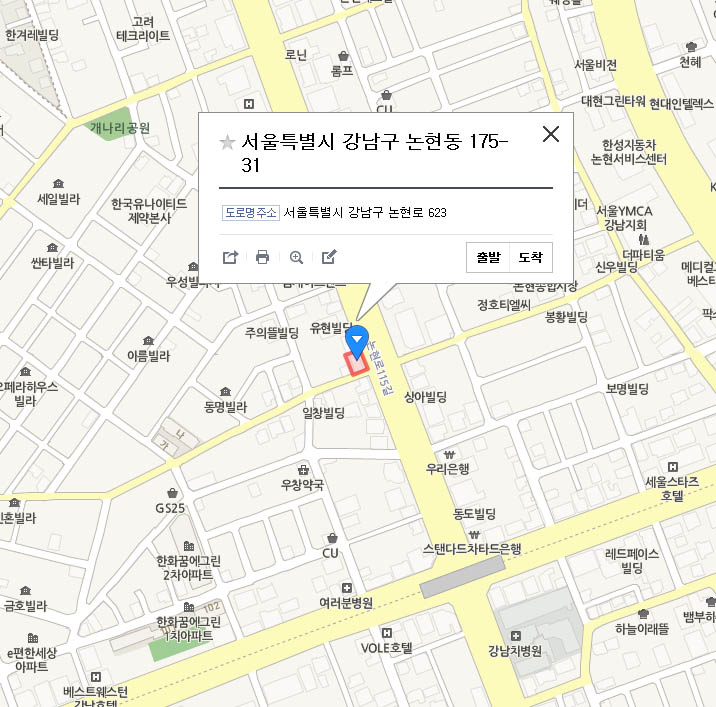This screenshot has height=707, width=716.
Task: Open the edit/report icon
Action: tap(329, 257)
